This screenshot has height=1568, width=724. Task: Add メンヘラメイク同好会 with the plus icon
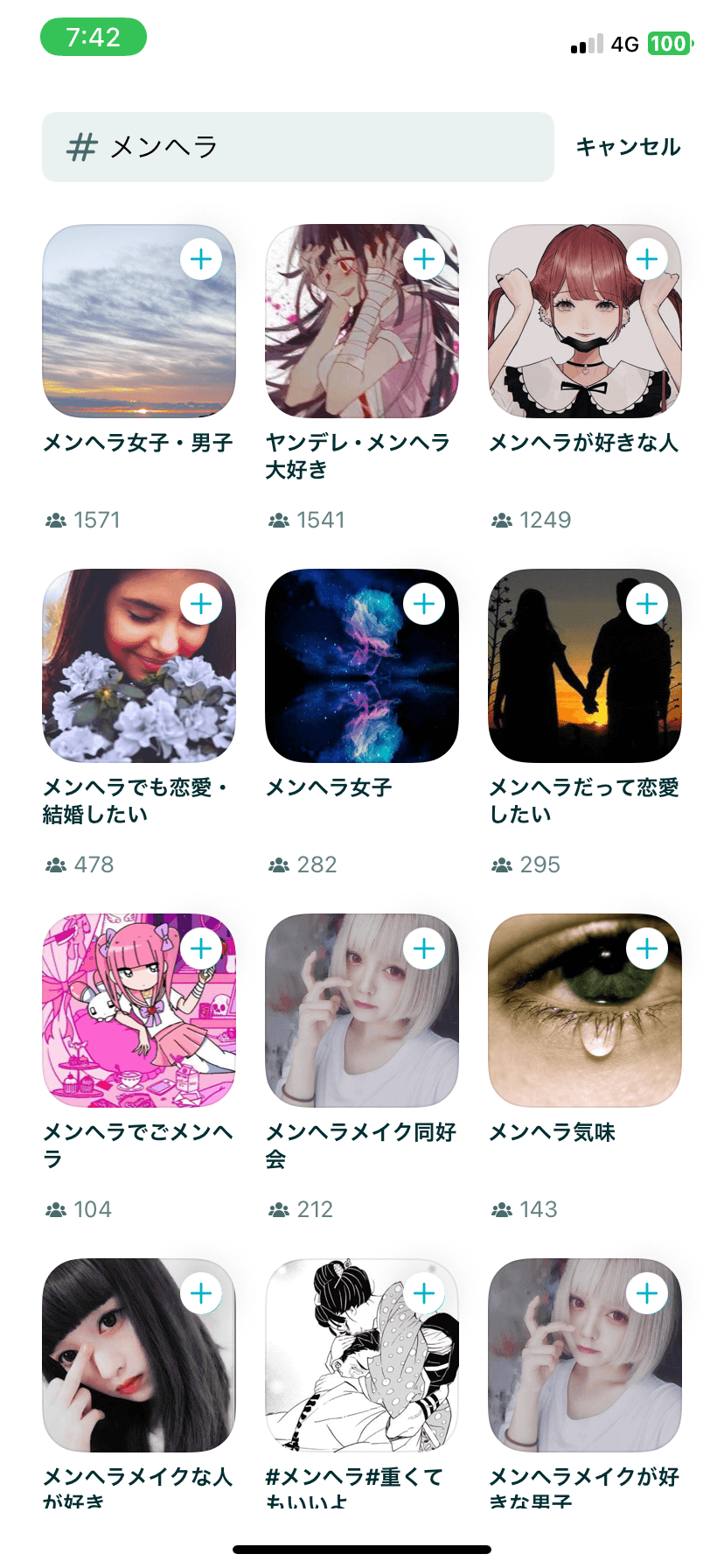(424, 948)
